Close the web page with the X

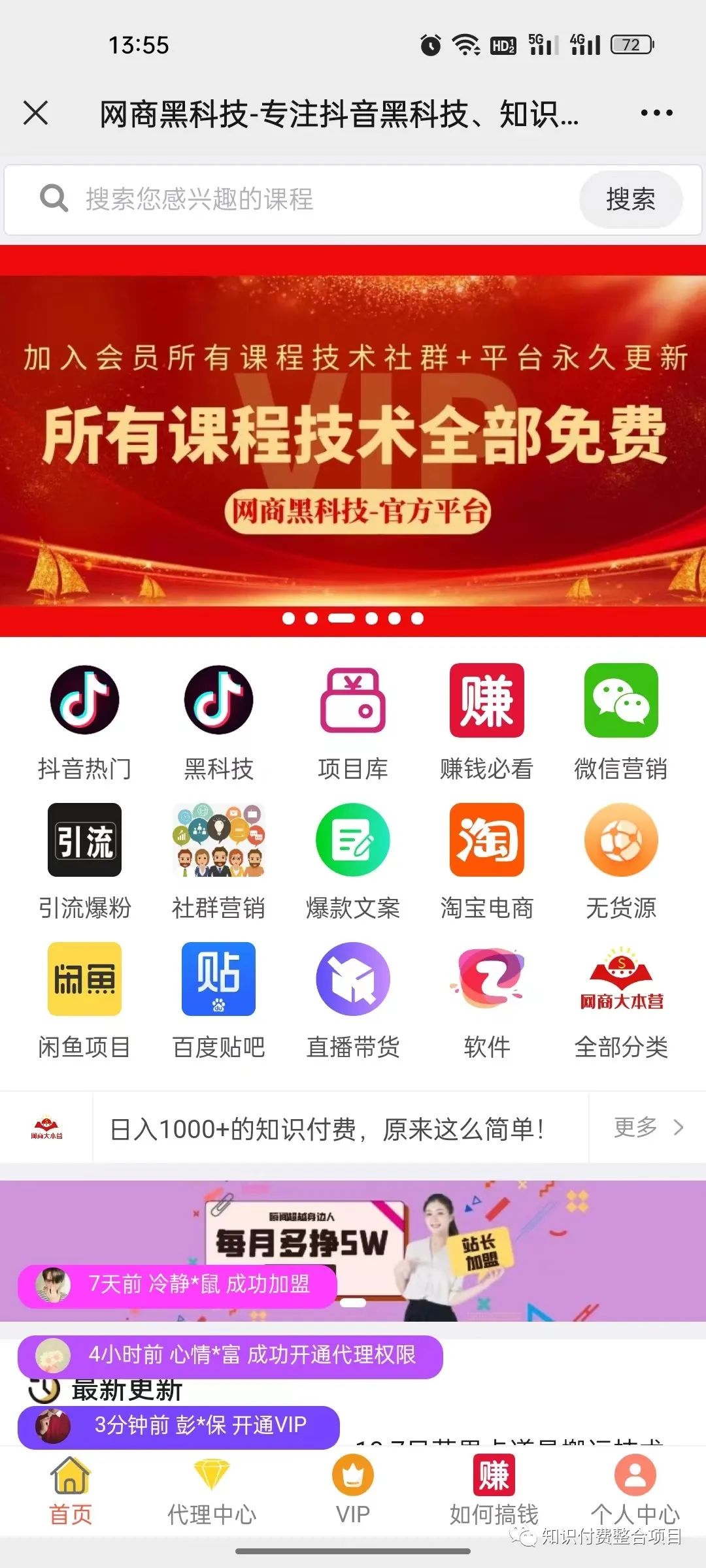36,113
